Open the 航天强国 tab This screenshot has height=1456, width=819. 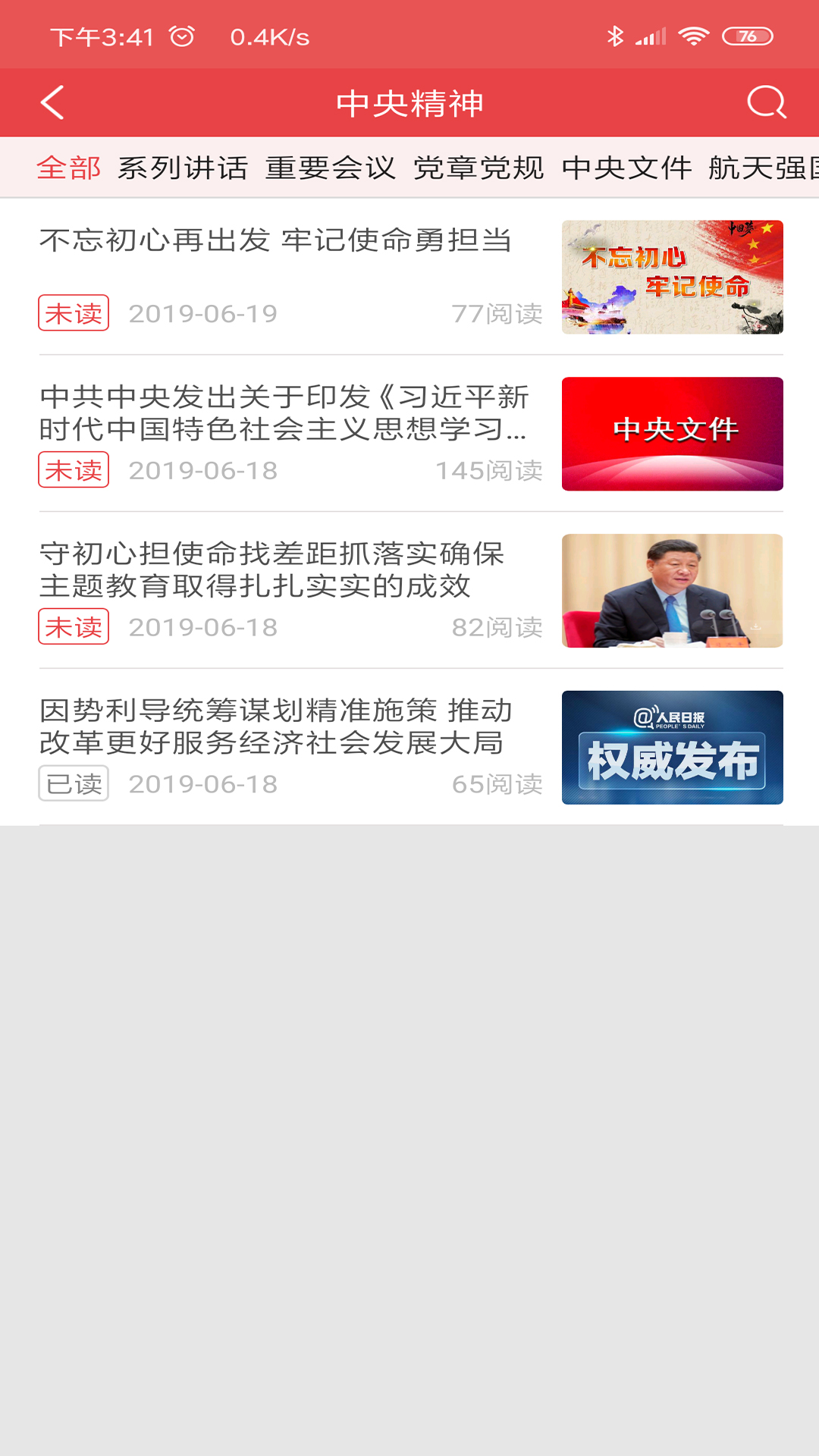(x=762, y=168)
